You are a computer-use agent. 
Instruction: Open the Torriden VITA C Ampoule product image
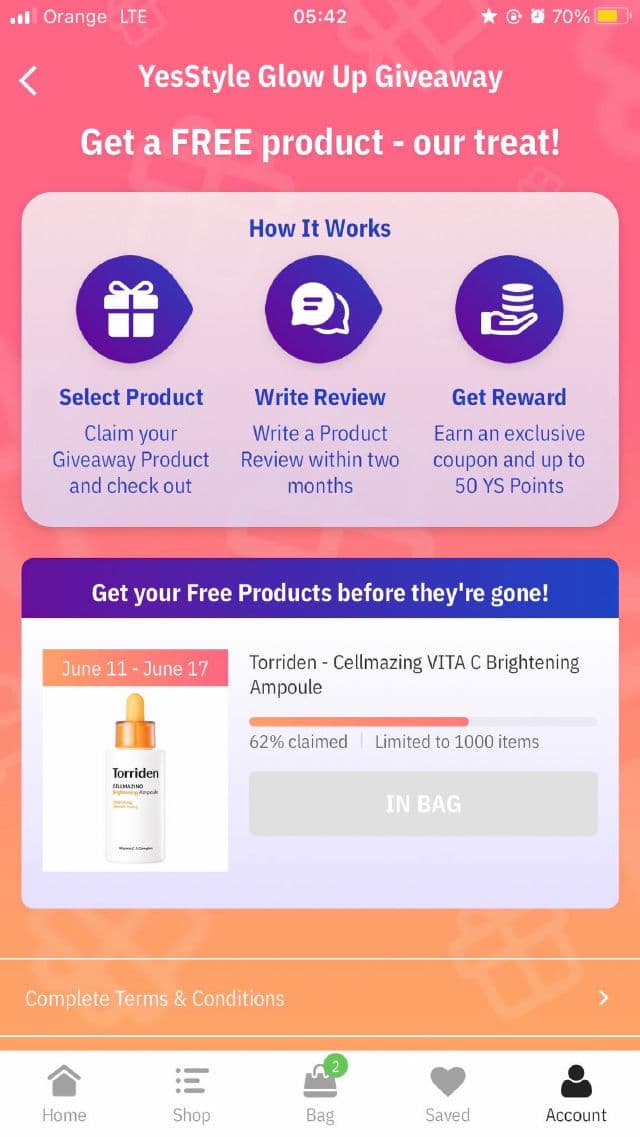coord(135,776)
